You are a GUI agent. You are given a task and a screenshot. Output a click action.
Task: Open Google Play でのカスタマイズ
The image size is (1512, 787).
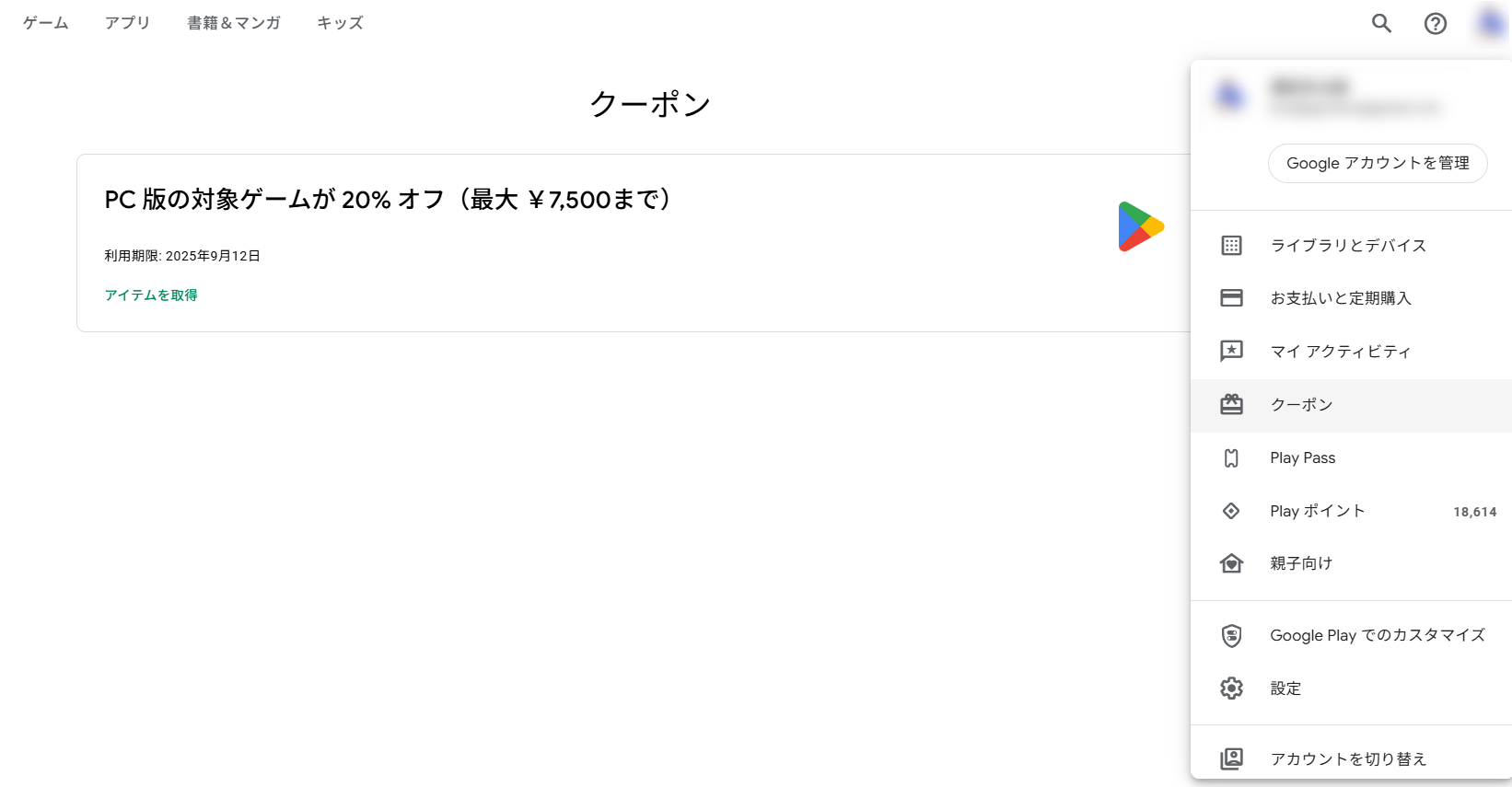[x=1377, y=635]
